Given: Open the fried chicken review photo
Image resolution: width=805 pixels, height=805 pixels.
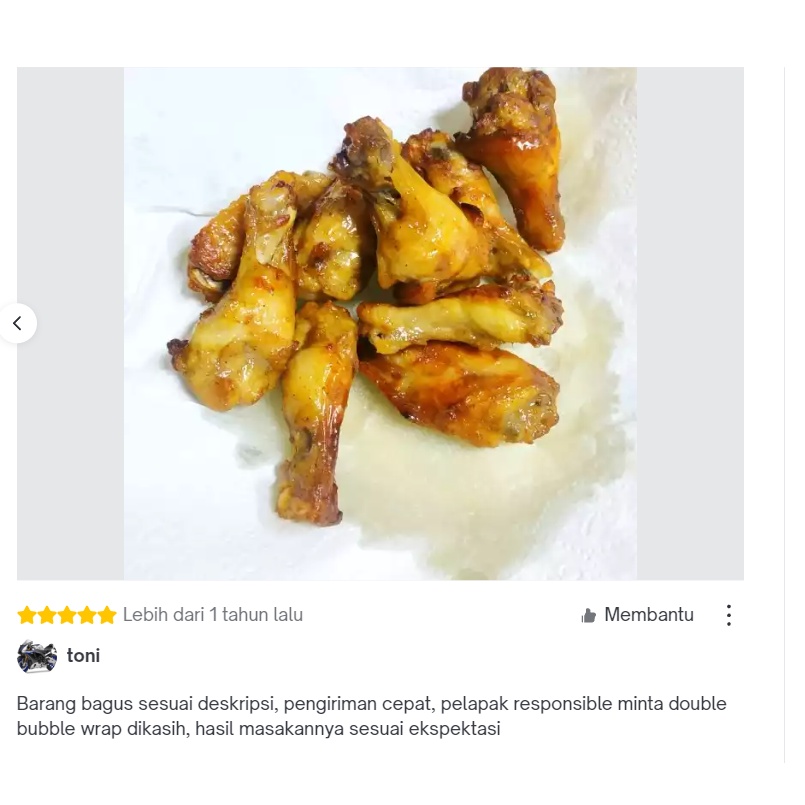Looking at the screenshot, I should pyautogui.click(x=380, y=323).
